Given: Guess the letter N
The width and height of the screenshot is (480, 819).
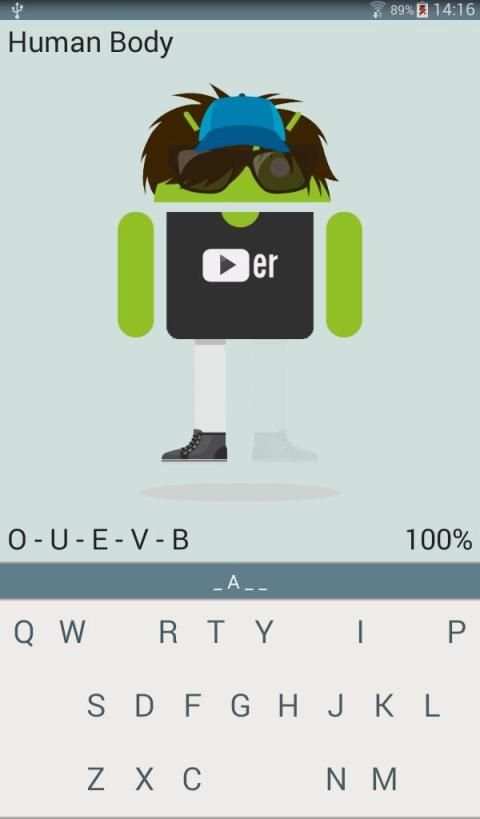Looking at the screenshot, I should pos(336,779).
